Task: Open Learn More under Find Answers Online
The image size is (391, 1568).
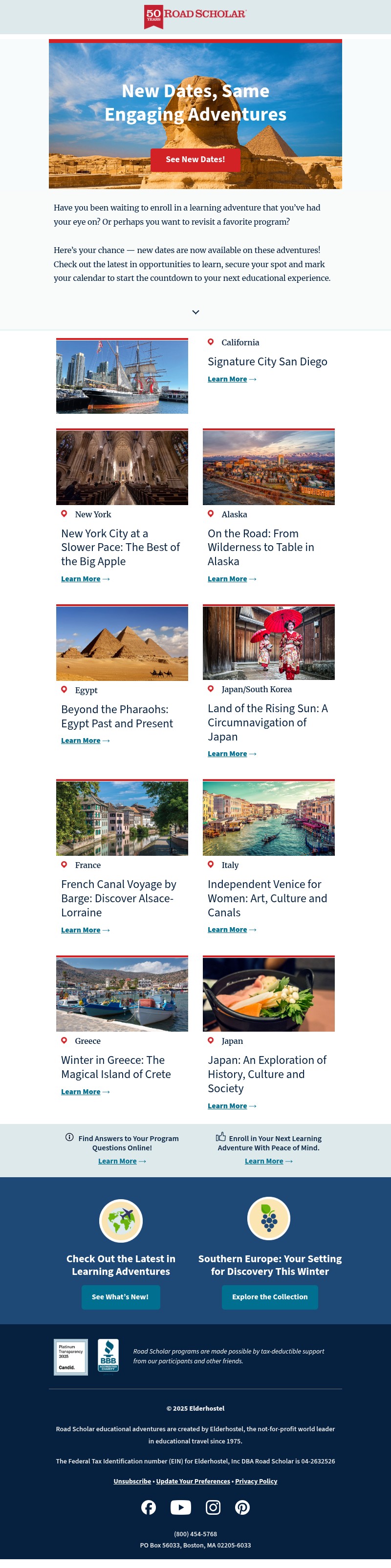Action: (x=117, y=1161)
